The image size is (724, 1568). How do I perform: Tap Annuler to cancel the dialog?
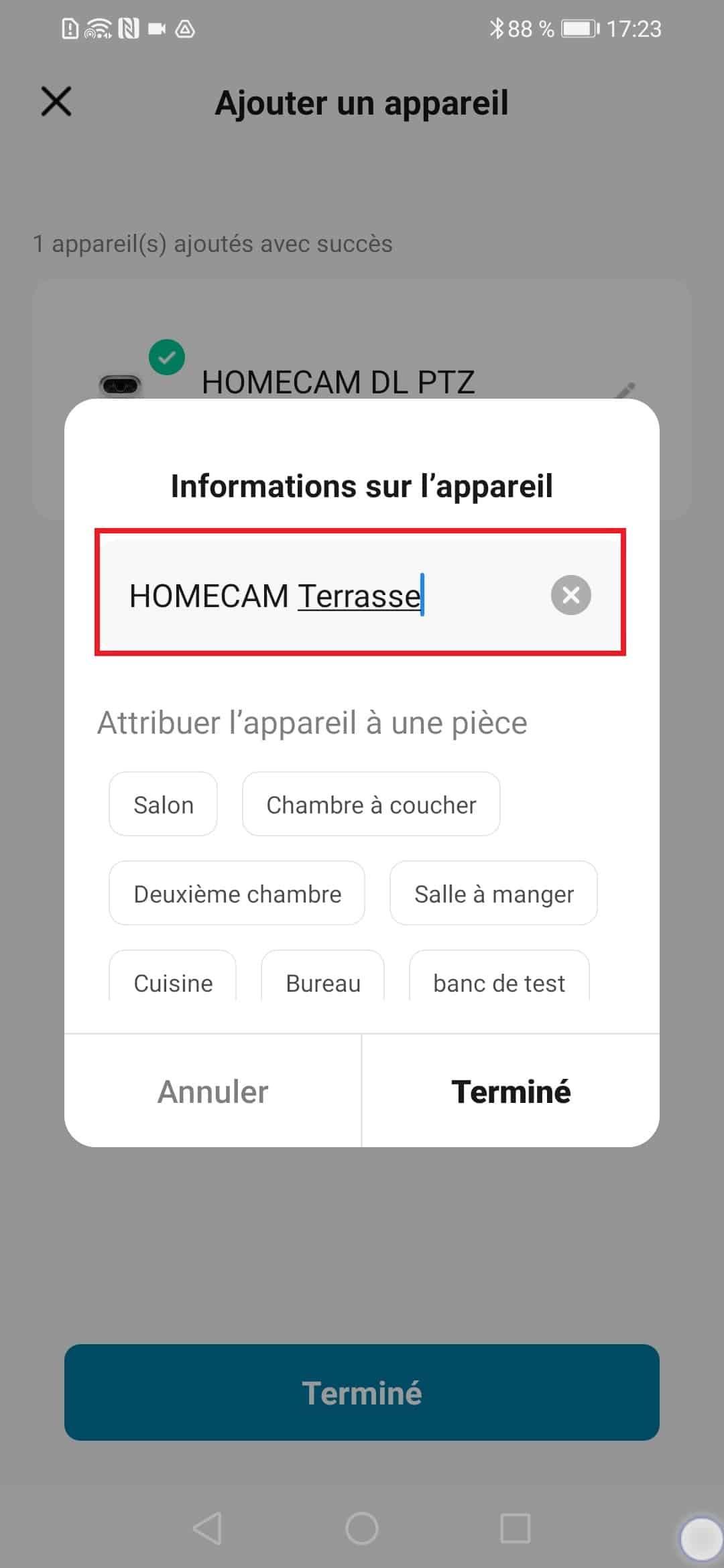click(213, 1091)
